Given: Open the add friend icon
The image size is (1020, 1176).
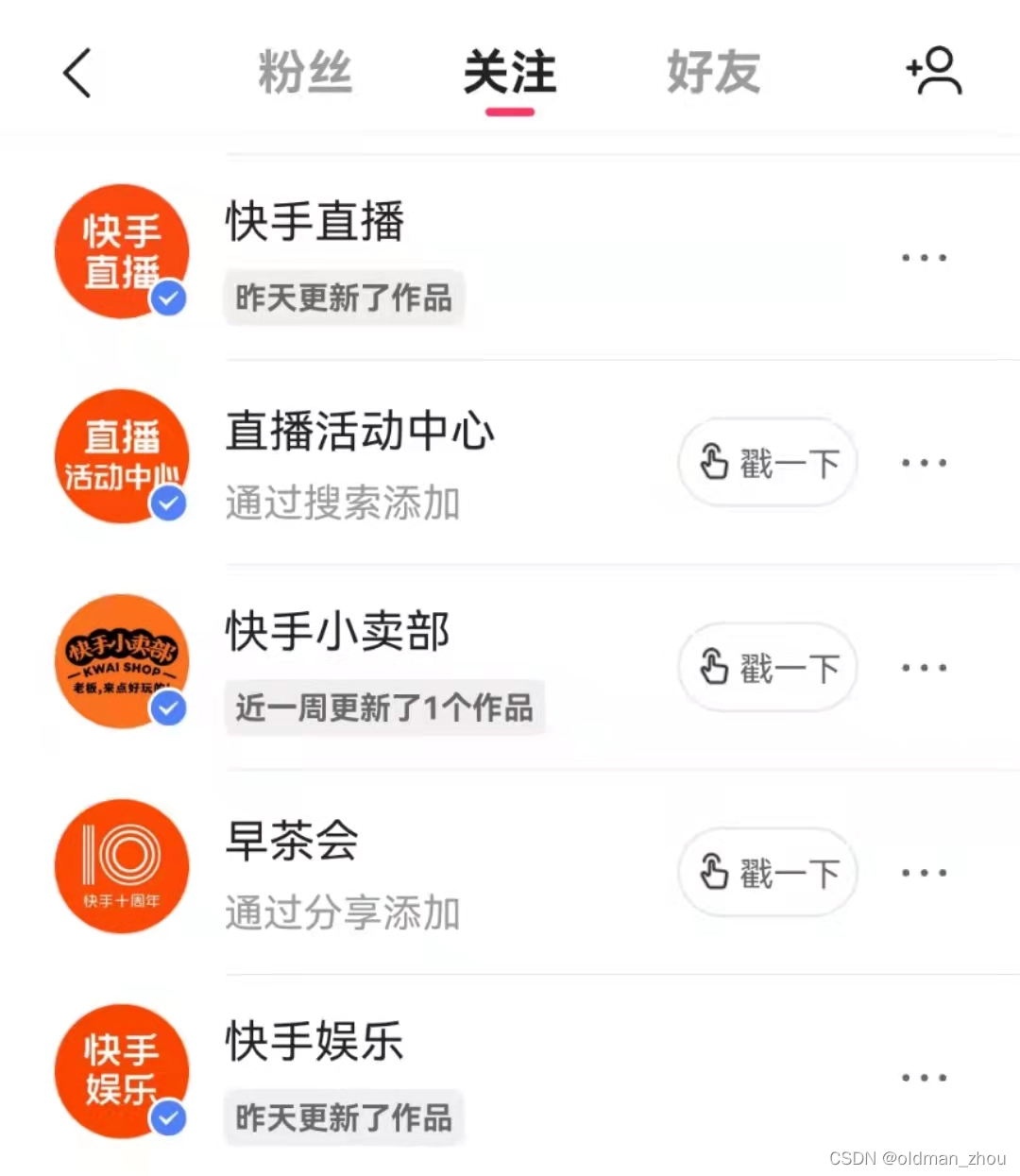Looking at the screenshot, I should pyautogui.click(x=934, y=72).
